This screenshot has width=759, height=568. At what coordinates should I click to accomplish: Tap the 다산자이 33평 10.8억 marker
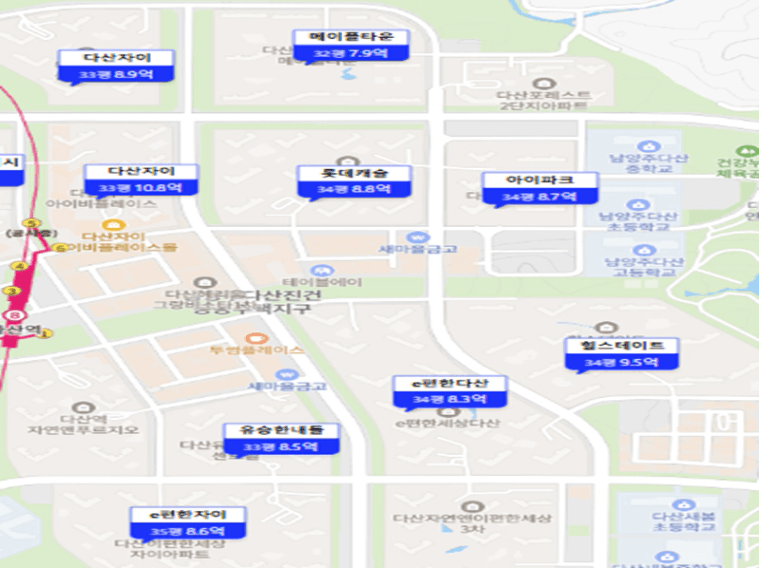[141, 179]
